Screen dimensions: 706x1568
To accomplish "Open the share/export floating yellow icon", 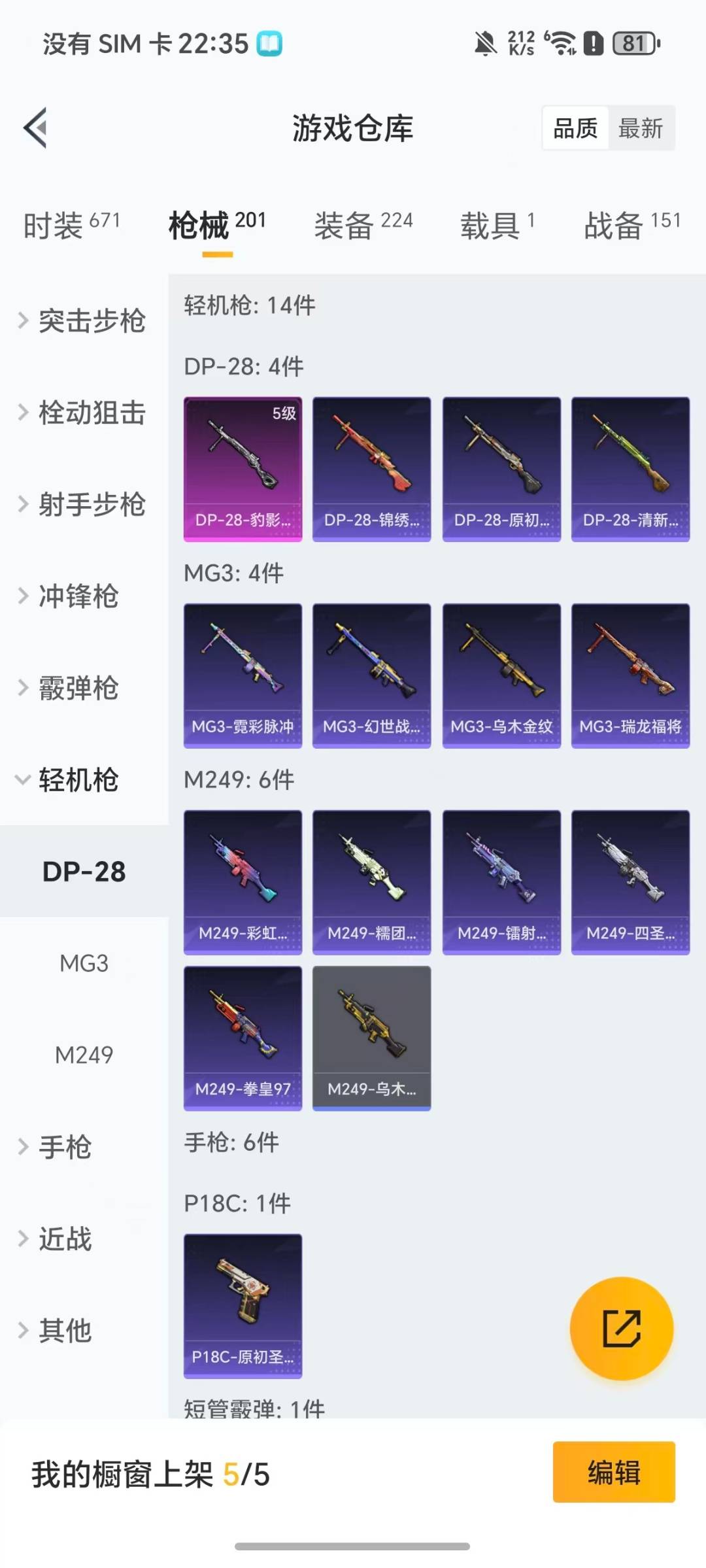I will (622, 1329).
